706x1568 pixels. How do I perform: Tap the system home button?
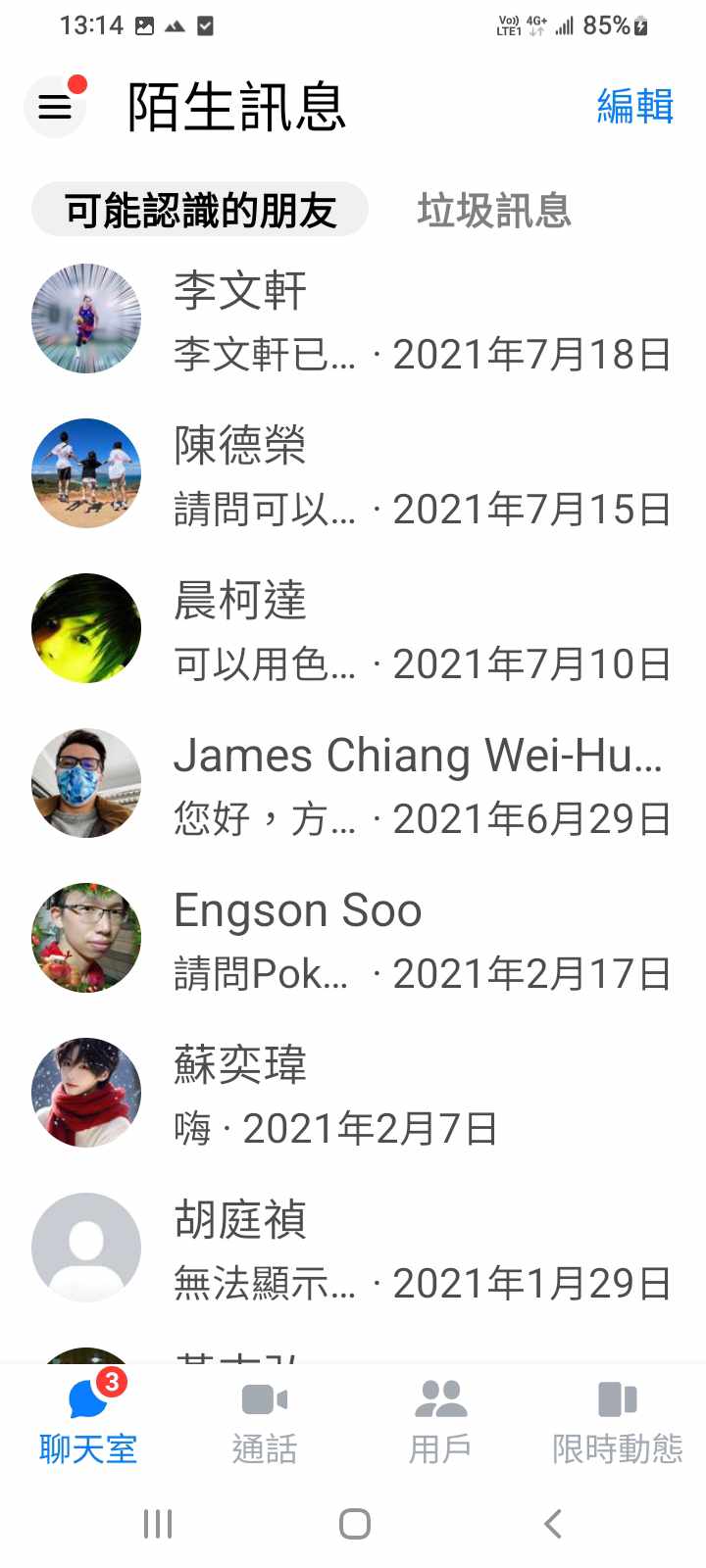pos(354,1524)
